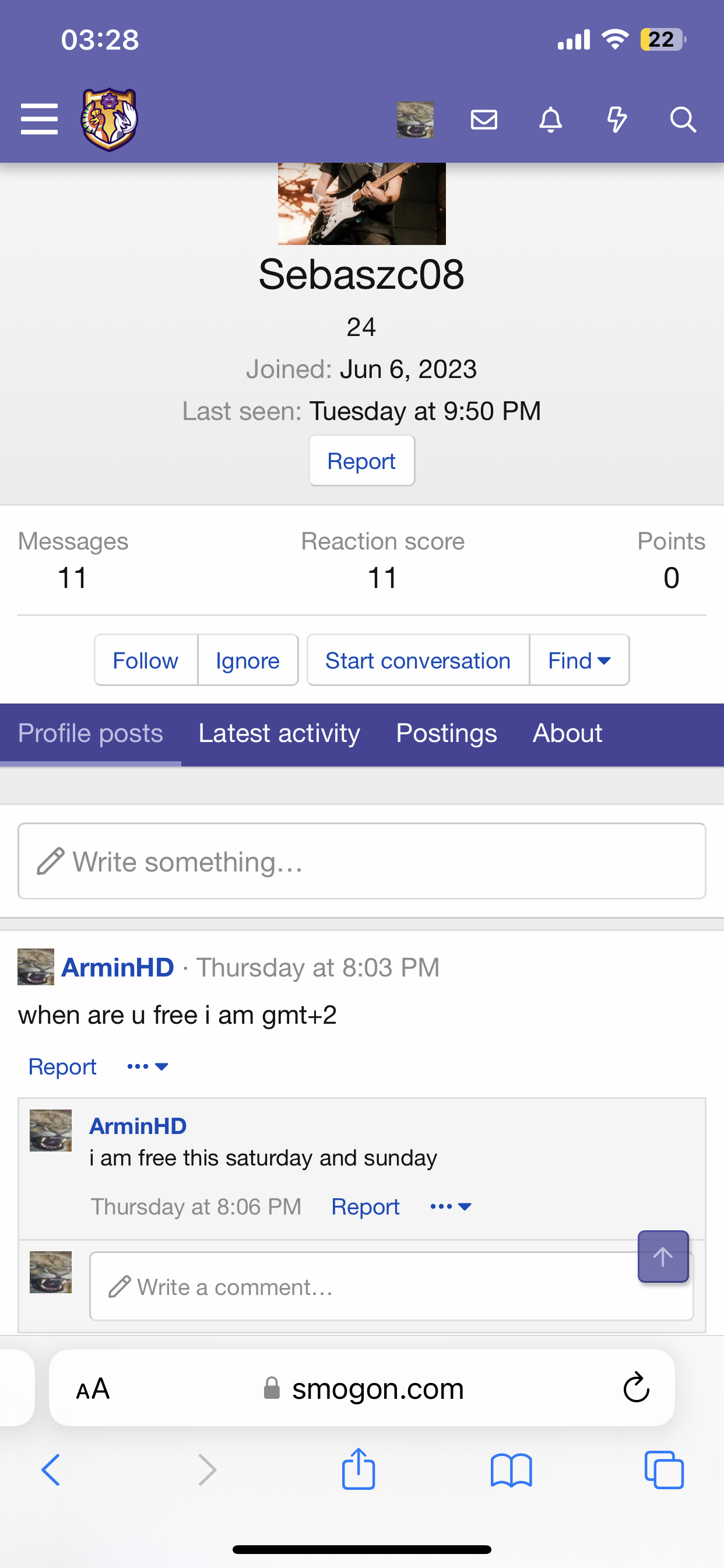Follow Sebaszc08
This screenshot has height=1568, width=724.
(x=145, y=660)
